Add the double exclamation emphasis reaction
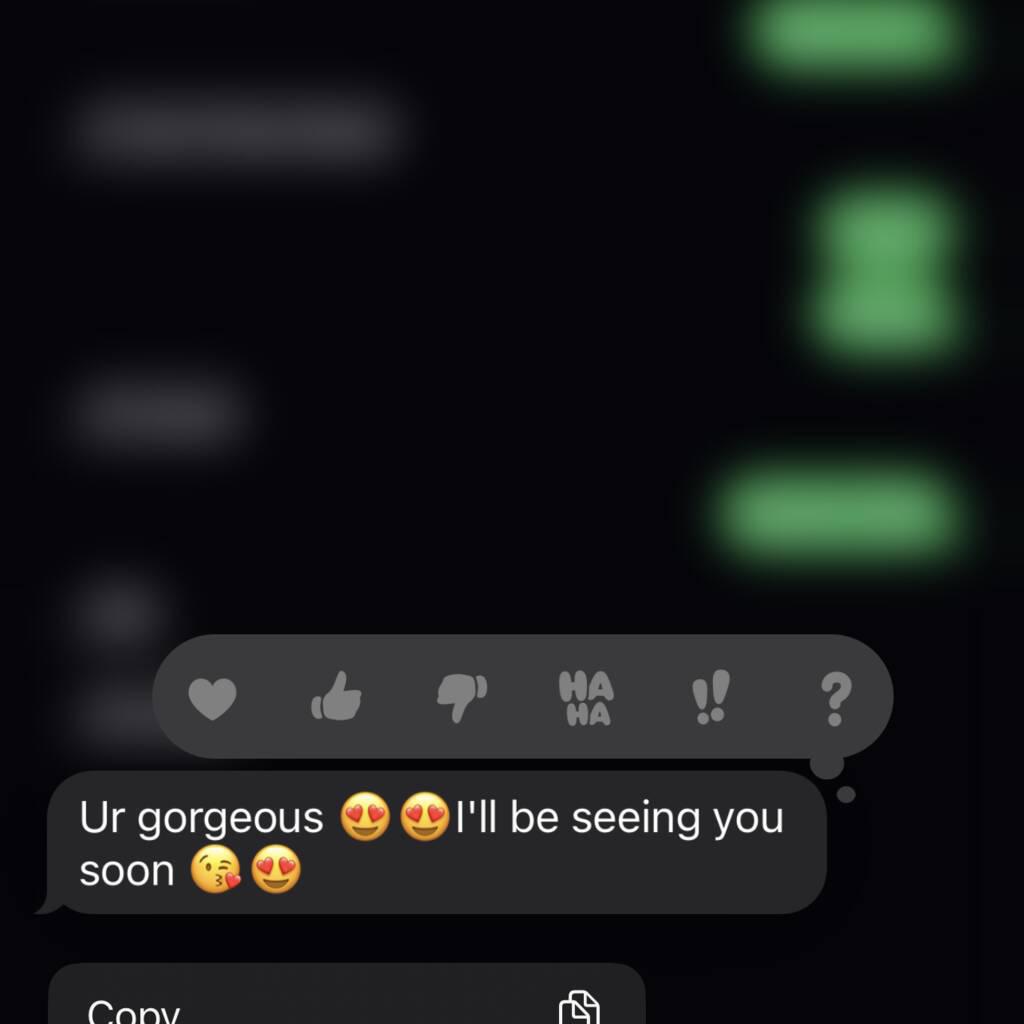Screen dimensions: 1024x1024 pos(711,697)
